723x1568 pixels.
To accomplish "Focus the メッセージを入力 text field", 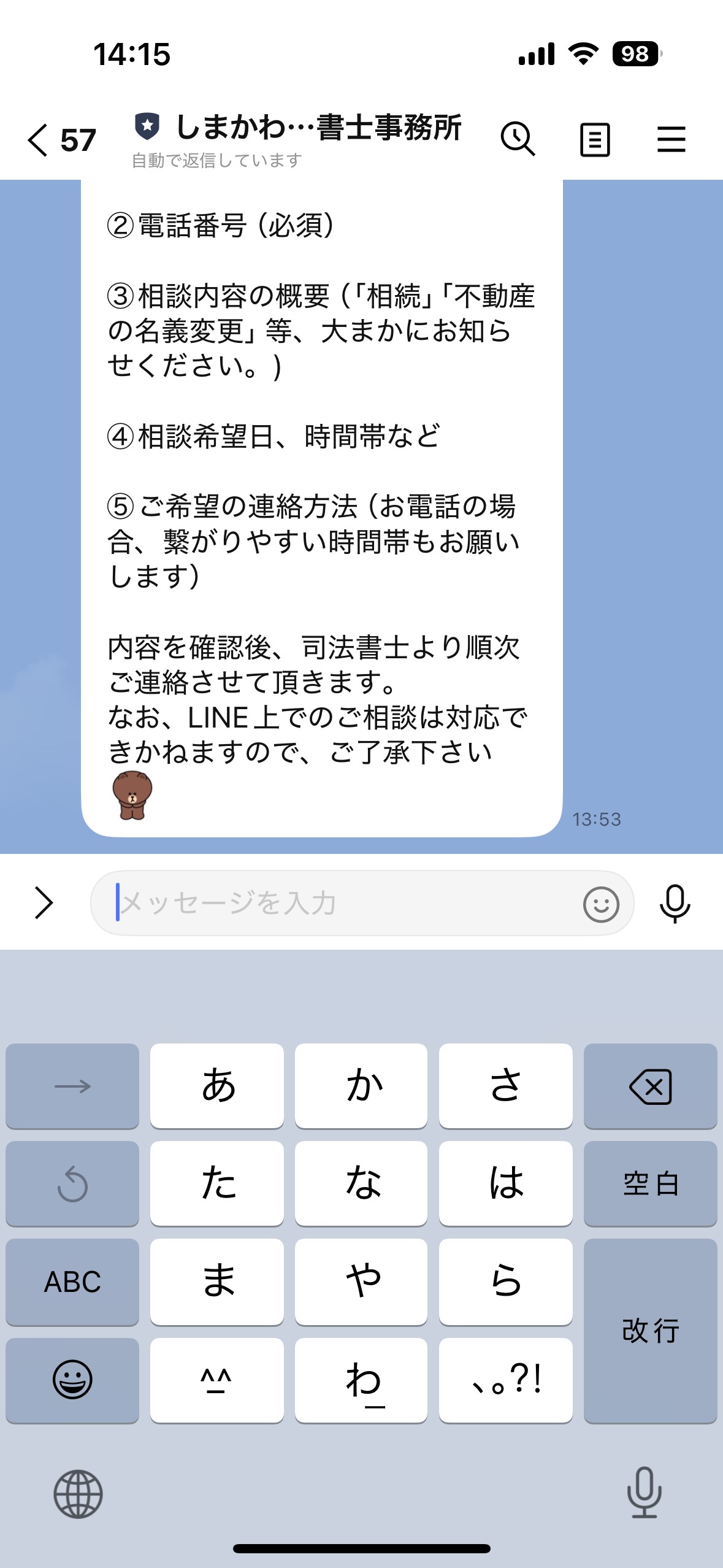I will click(x=343, y=903).
